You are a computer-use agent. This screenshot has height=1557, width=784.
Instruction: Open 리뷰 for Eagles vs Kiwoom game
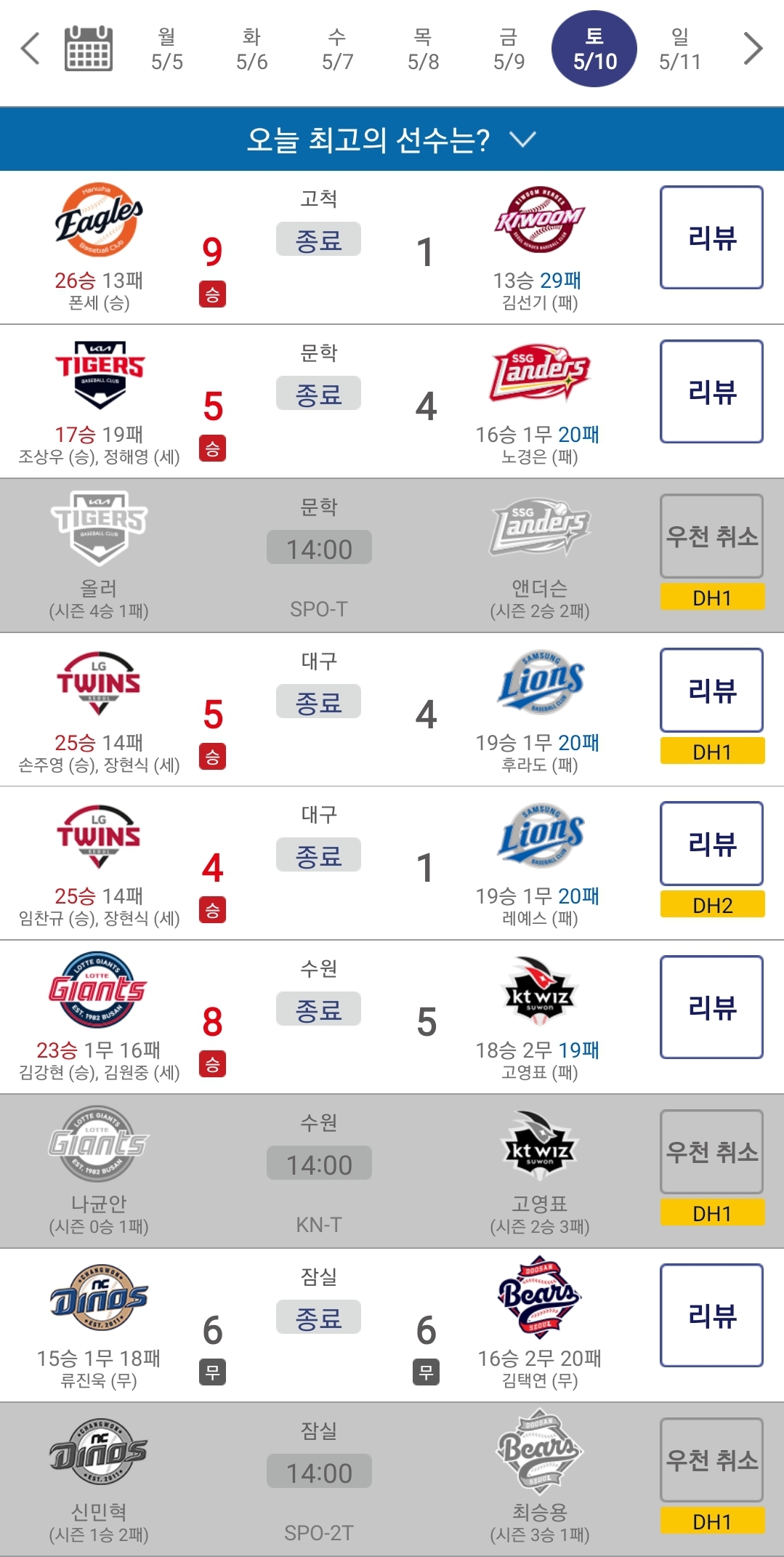pyautogui.click(x=711, y=238)
